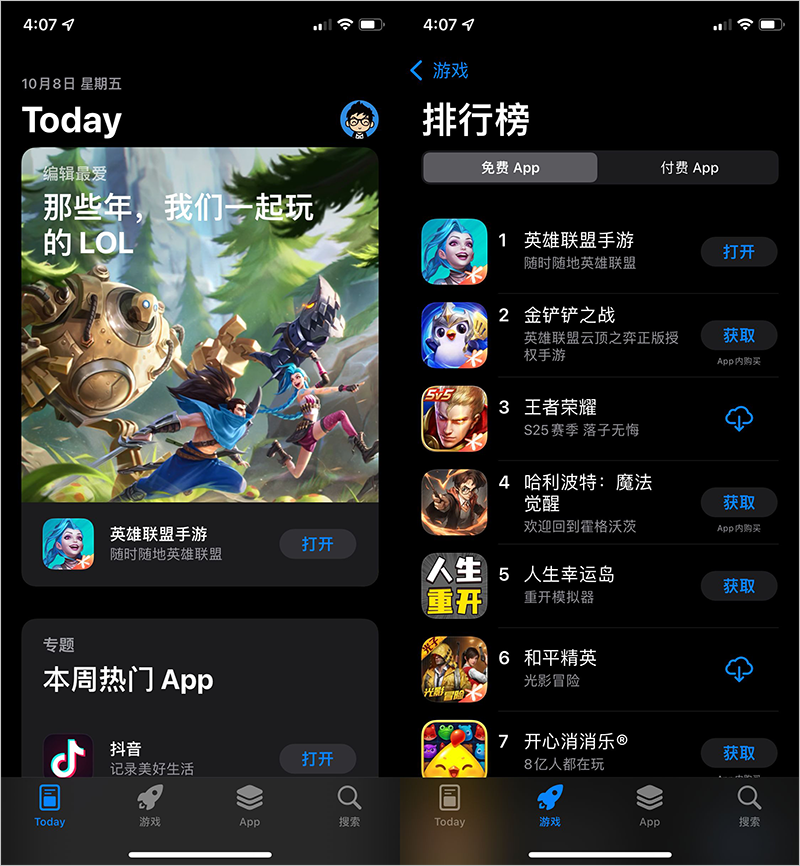800x866 pixels.
Task: Download 王者荣耀 via the cloud icon
Action: [739, 419]
